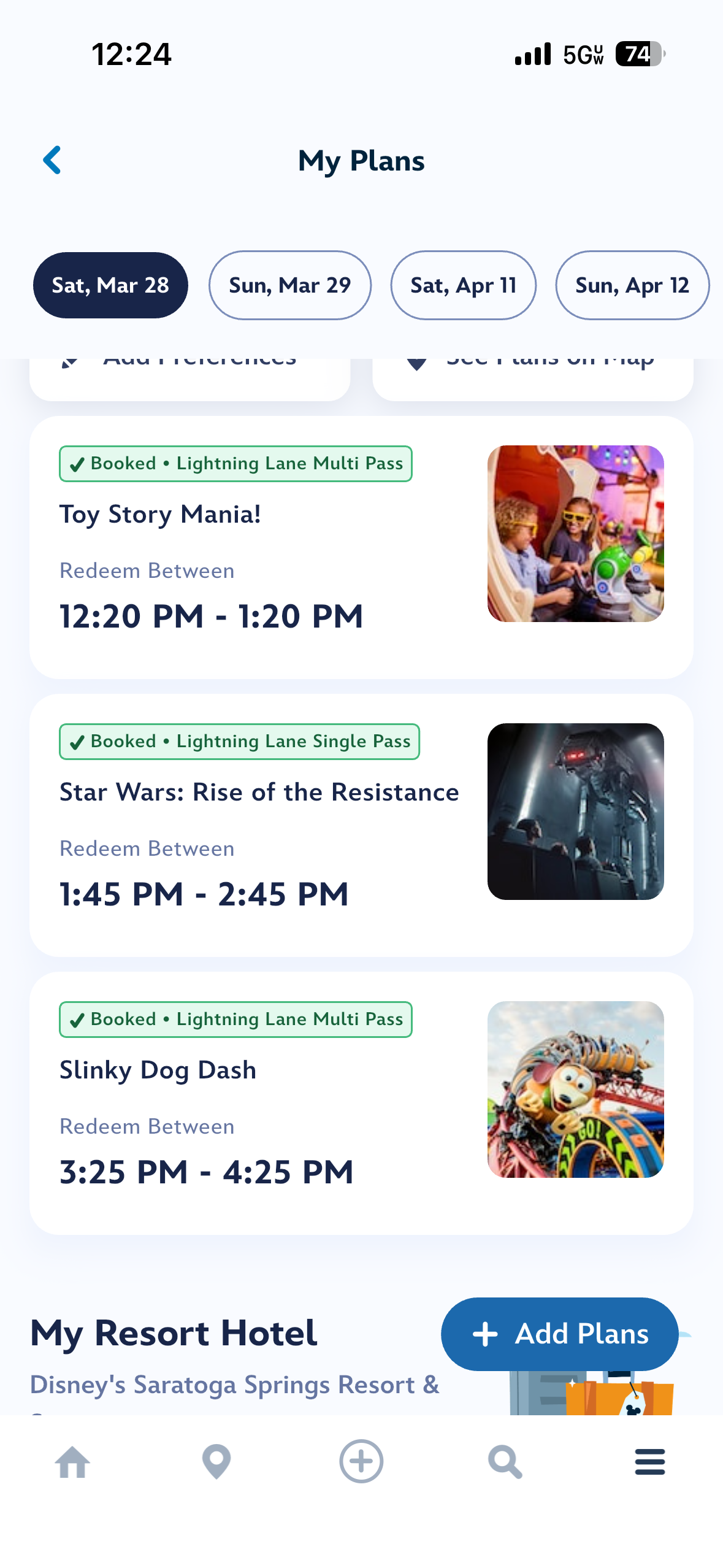Viewport: 723px width, 1568px height.
Task: Tap the Add Plans button
Action: point(559,1334)
